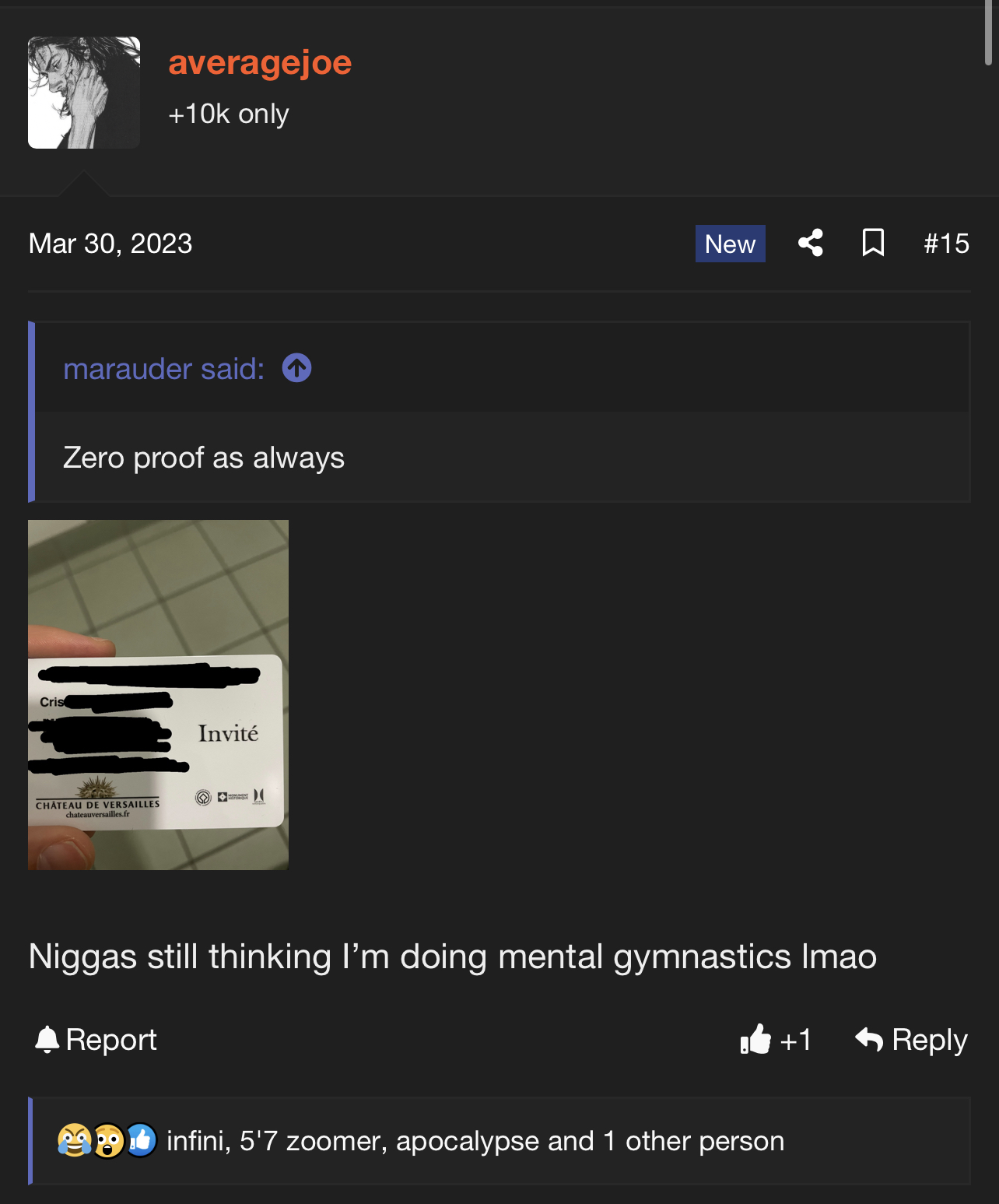Open averagejoe's profile from username
The image size is (999, 1204).
pyautogui.click(x=260, y=62)
